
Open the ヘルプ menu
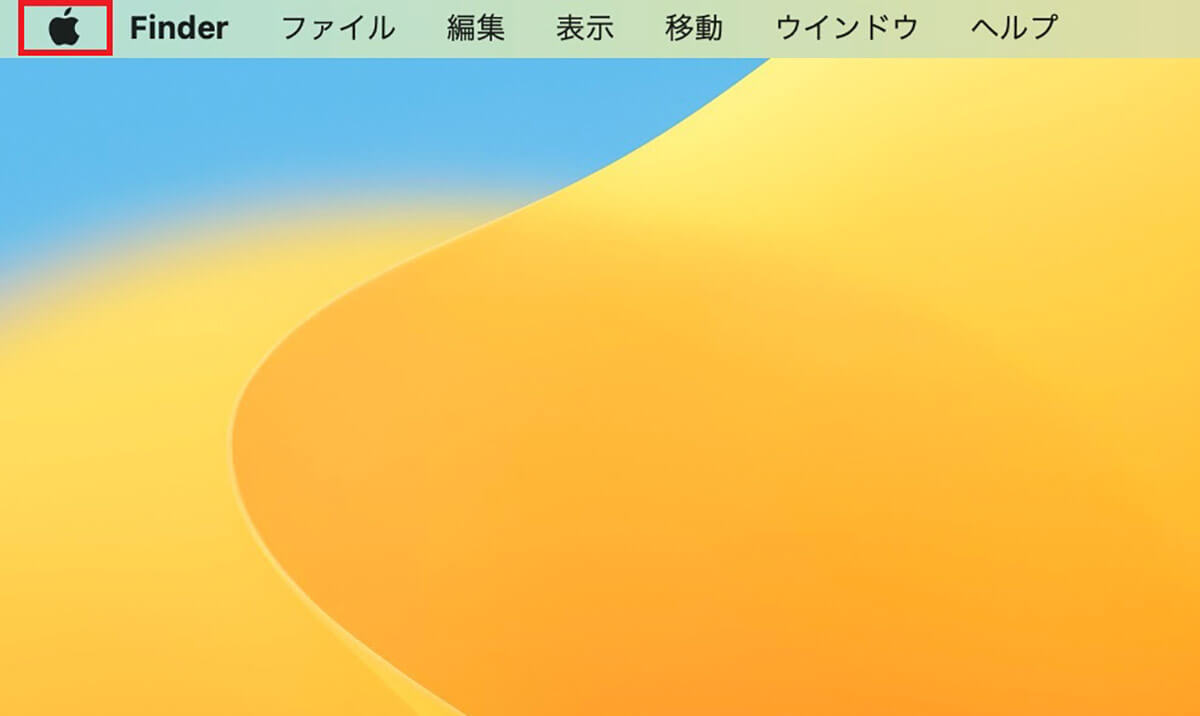coord(1013,28)
